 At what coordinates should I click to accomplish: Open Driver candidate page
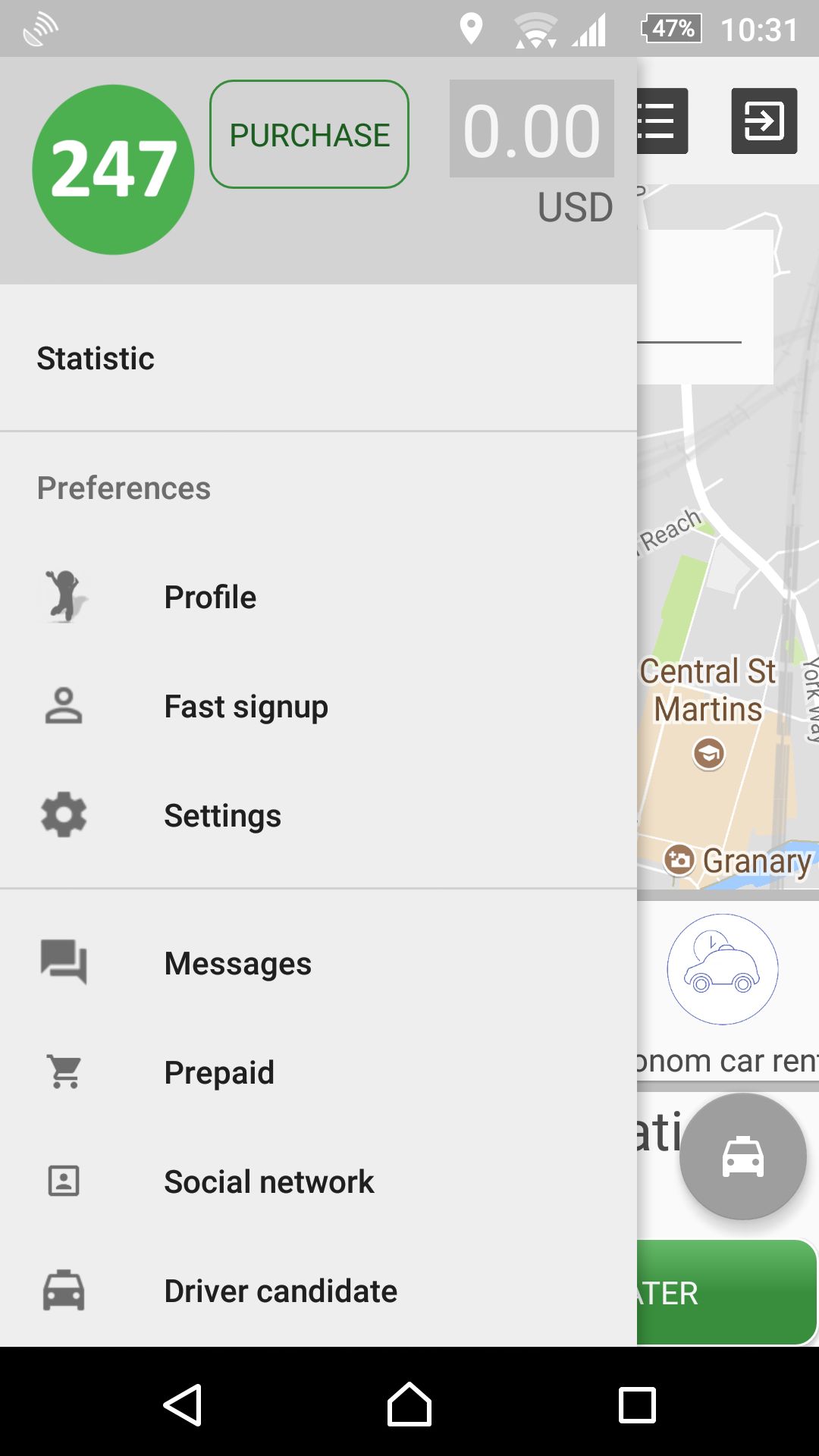[x=281, y=1291]
